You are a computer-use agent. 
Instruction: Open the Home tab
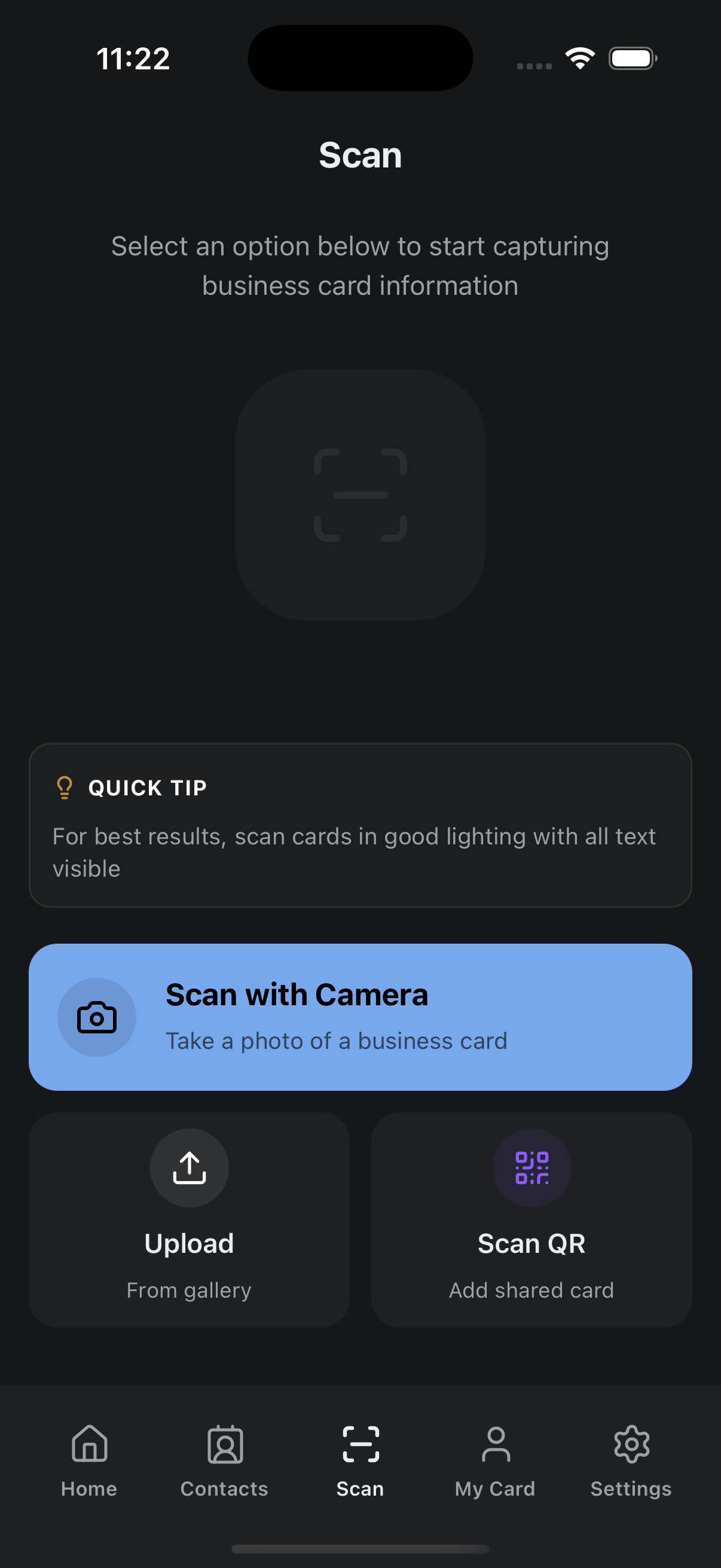89,1461
